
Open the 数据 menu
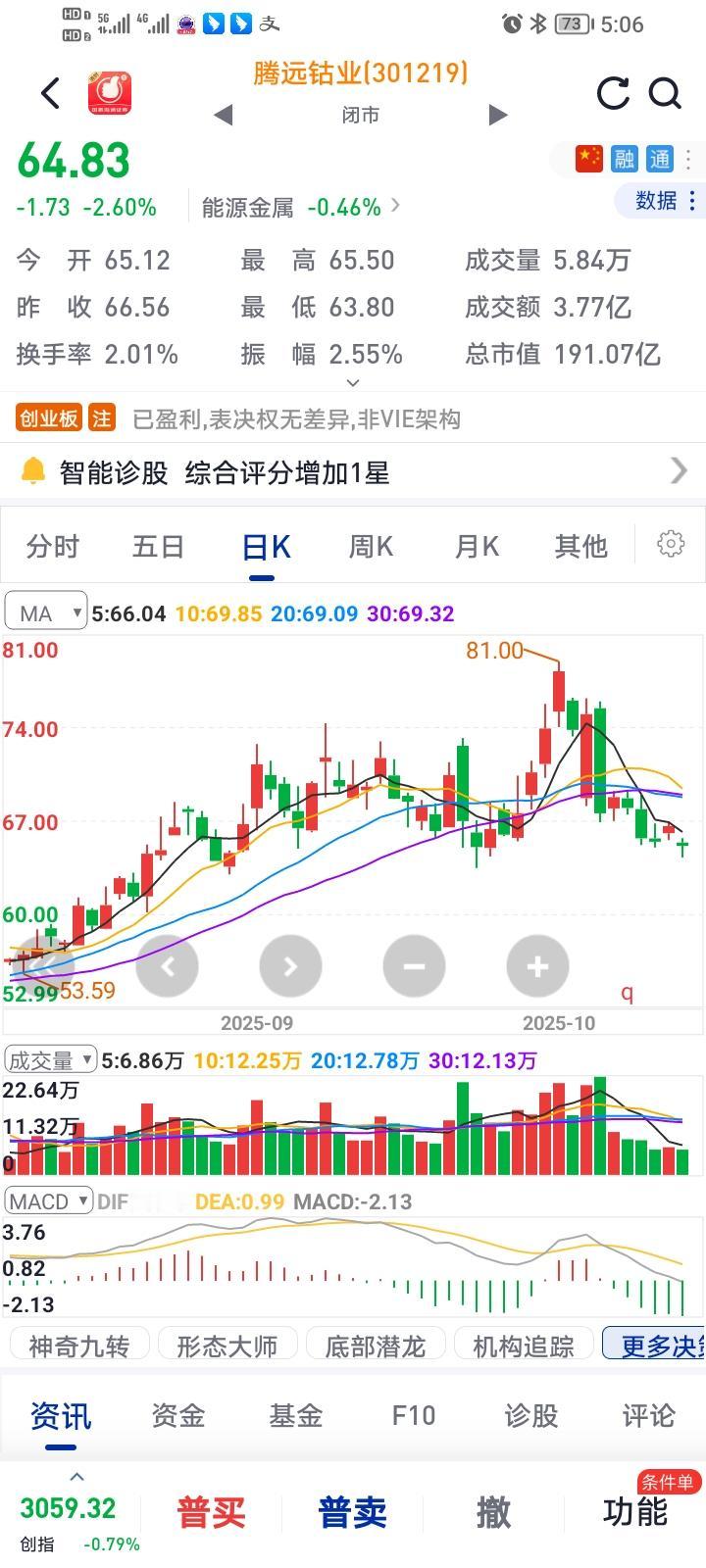tap(665, 200)
